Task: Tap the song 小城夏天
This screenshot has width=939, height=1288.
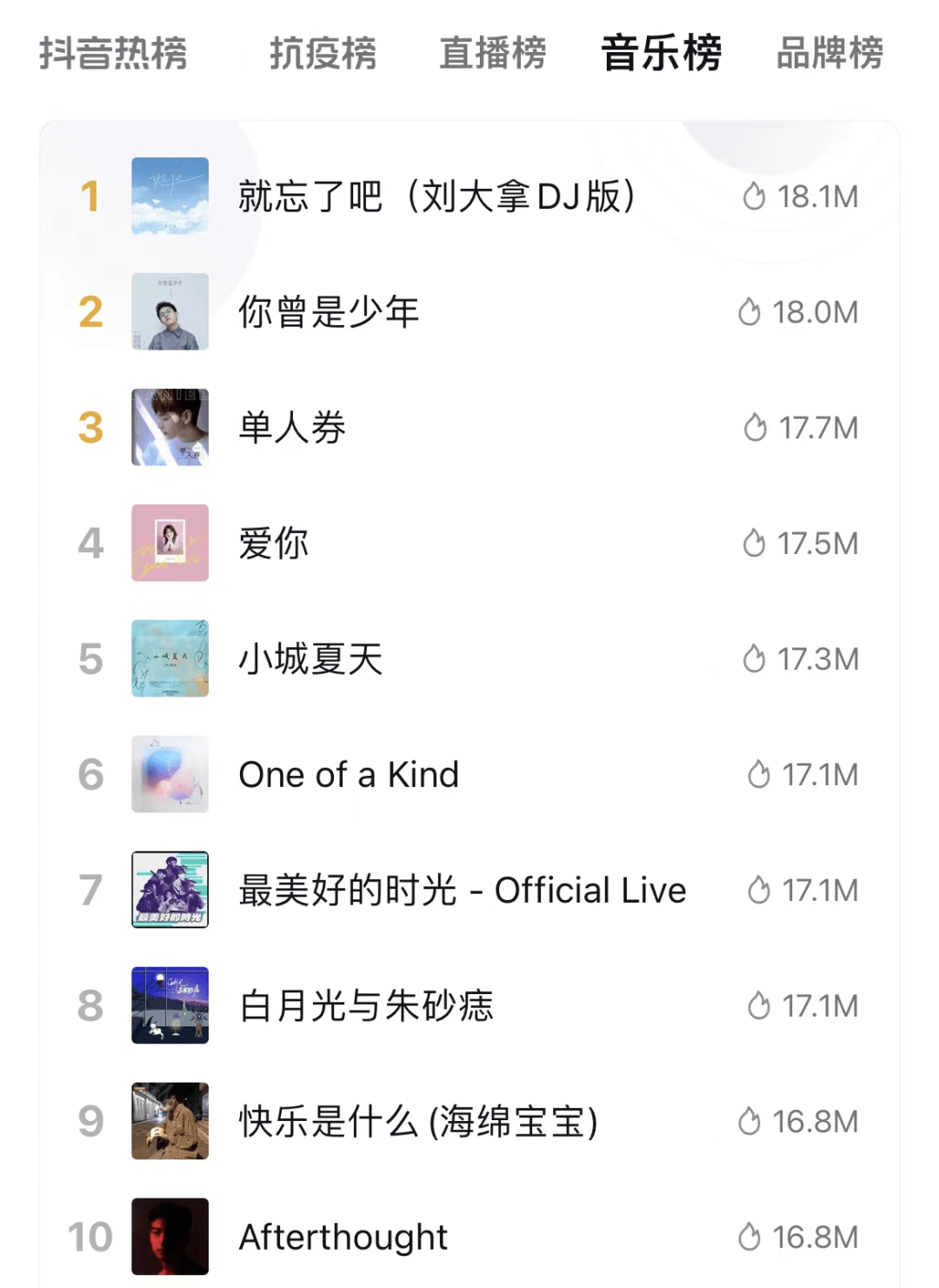Action: [x=310, y=659]
